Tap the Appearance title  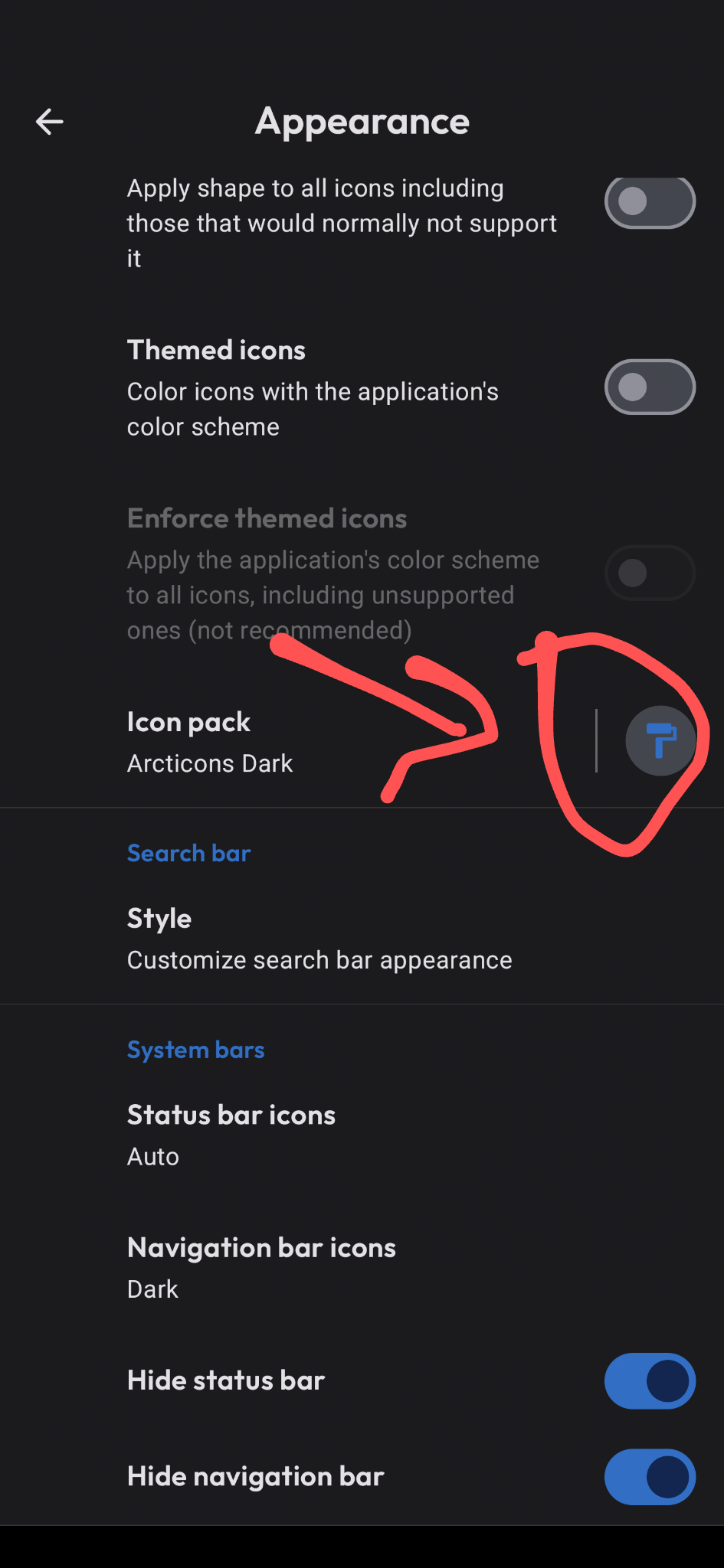click(362, 121)
